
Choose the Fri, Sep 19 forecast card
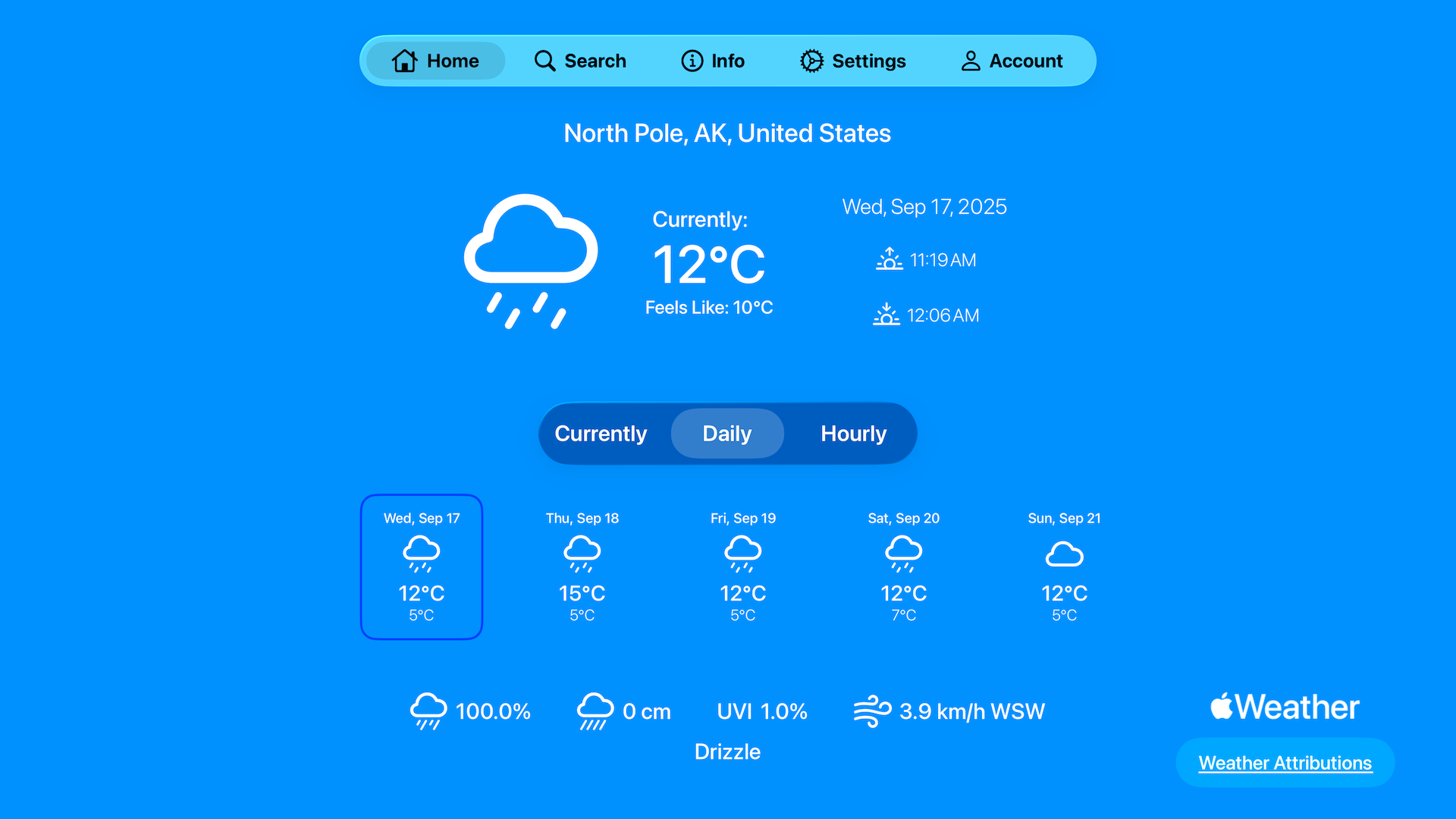(x=743, y=566)
